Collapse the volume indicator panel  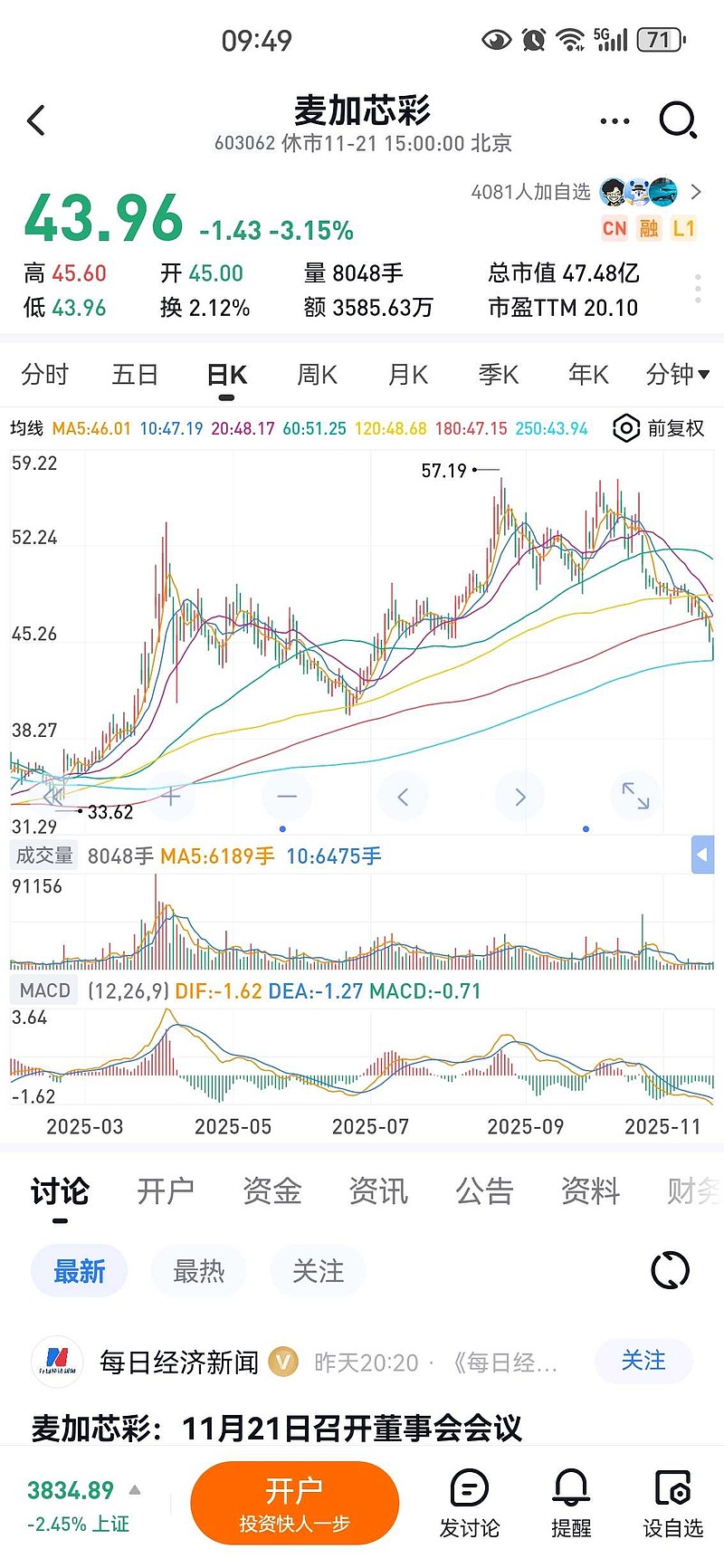pyautogui.click(x=701, y=854)
